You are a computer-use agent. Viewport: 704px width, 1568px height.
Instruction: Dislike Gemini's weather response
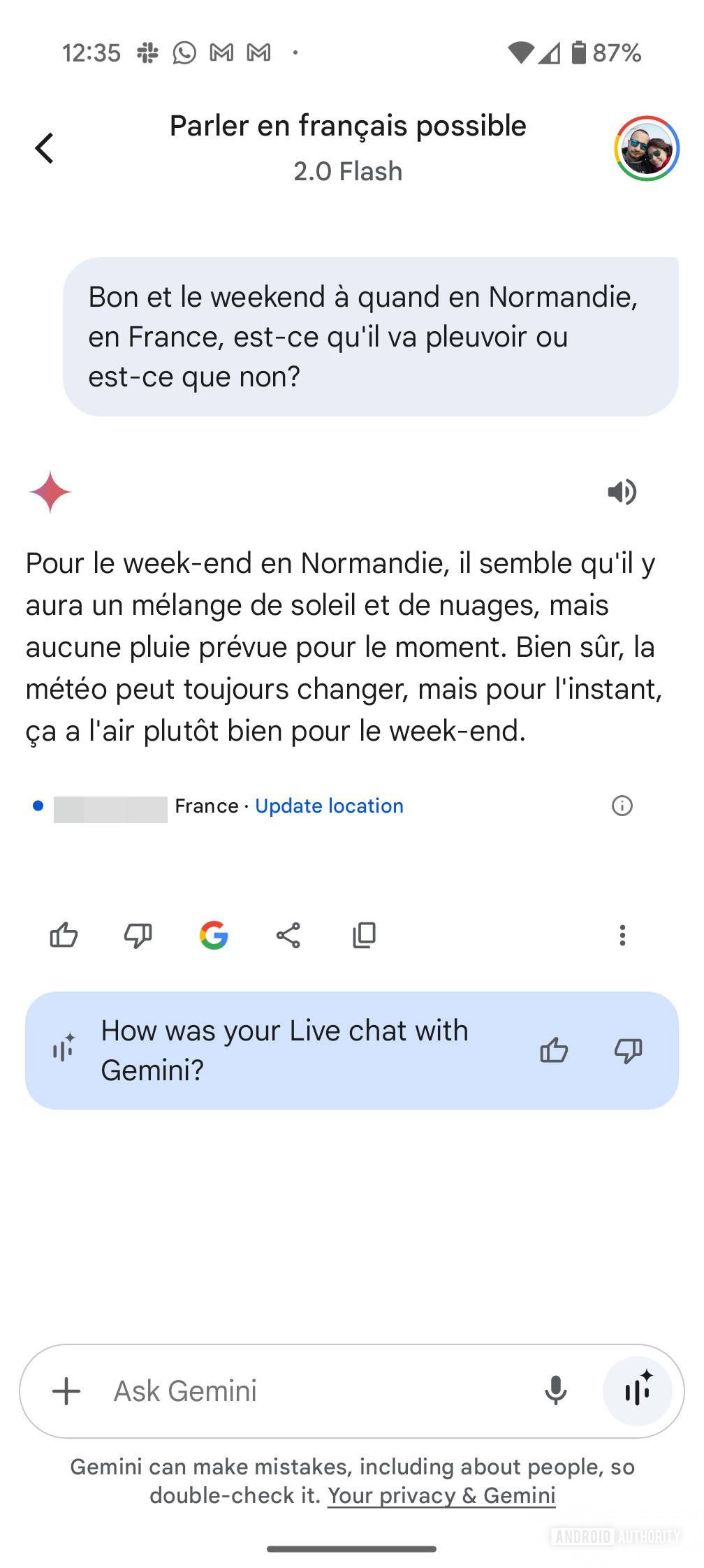tap(138, 935)
